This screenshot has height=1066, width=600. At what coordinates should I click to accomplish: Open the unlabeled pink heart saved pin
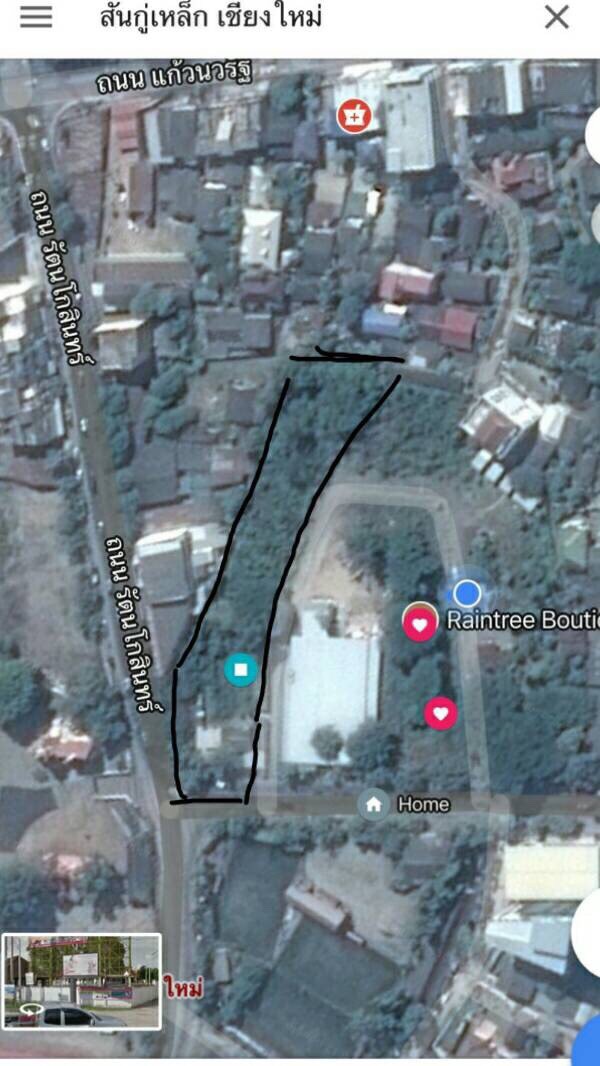click(441, 712)
